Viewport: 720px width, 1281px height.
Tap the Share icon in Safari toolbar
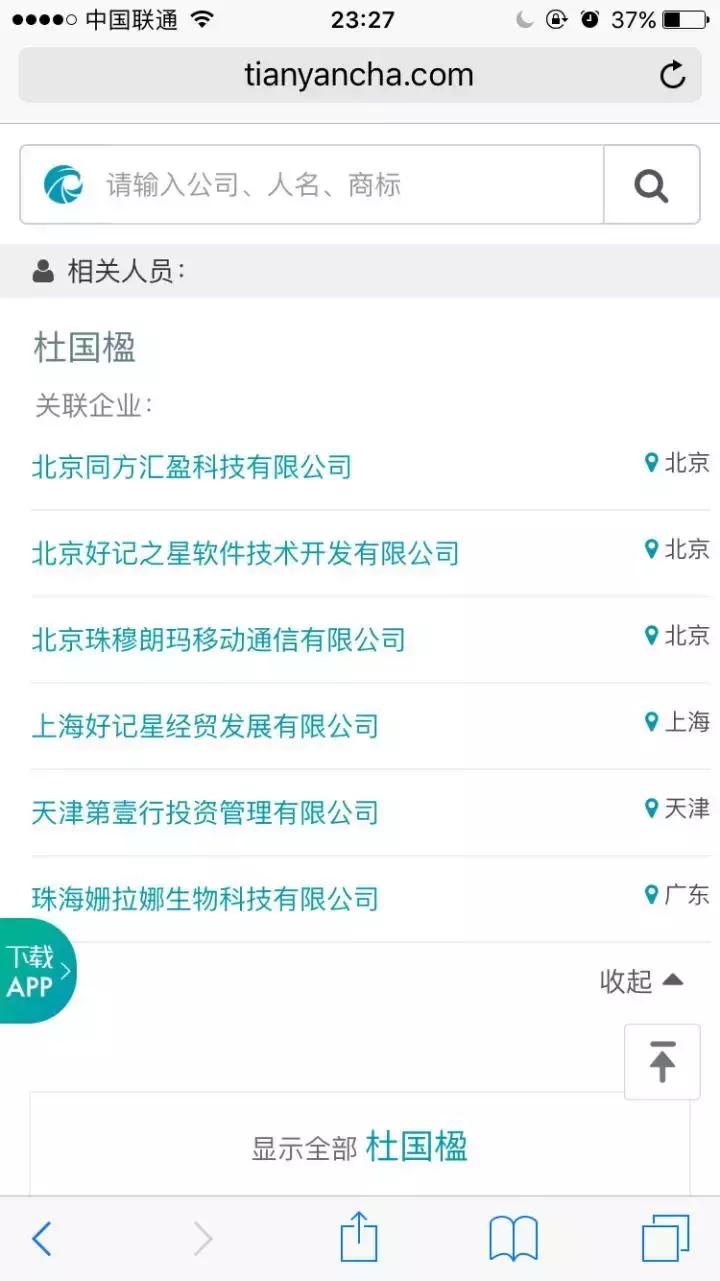coord(360,1237)
